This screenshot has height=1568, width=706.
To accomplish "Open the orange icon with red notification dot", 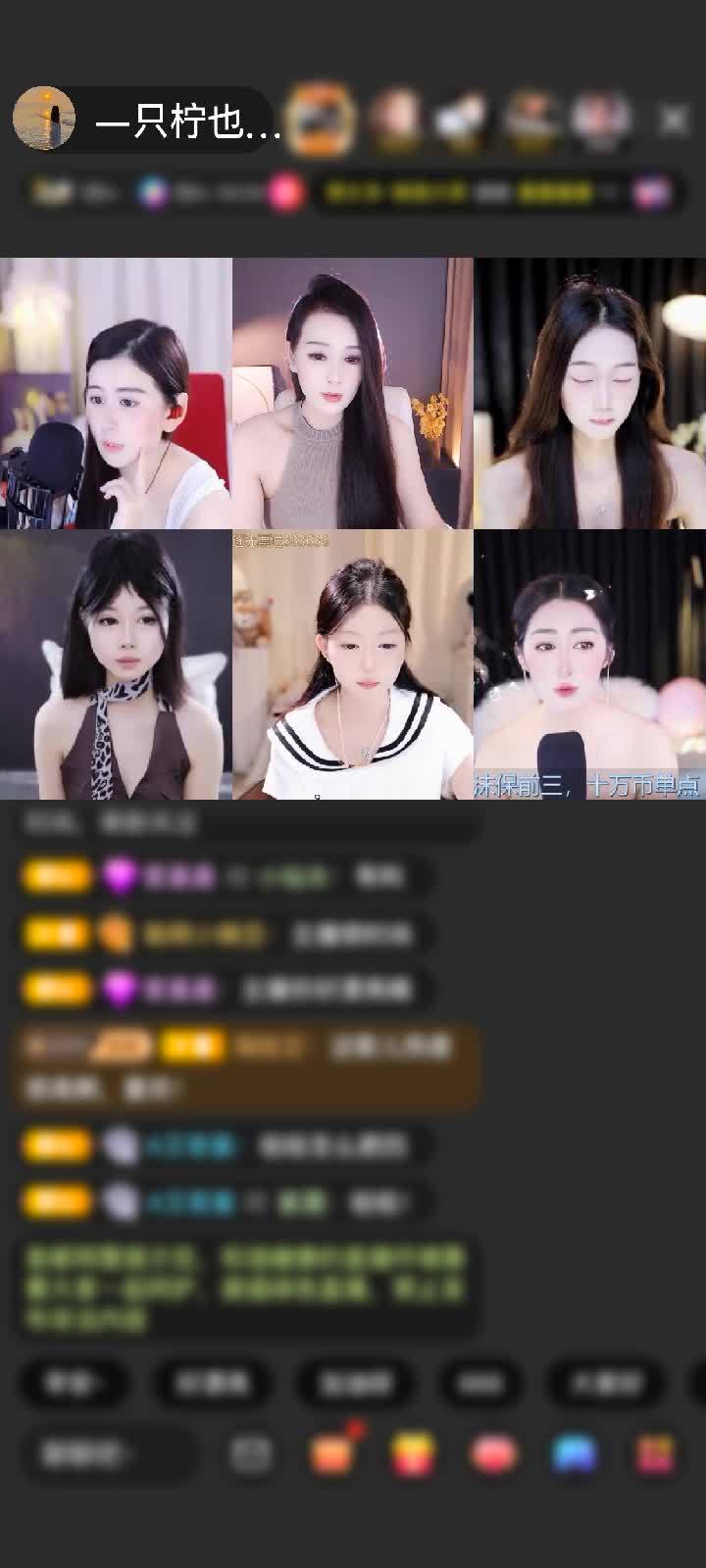I will tap(332, 1454).
